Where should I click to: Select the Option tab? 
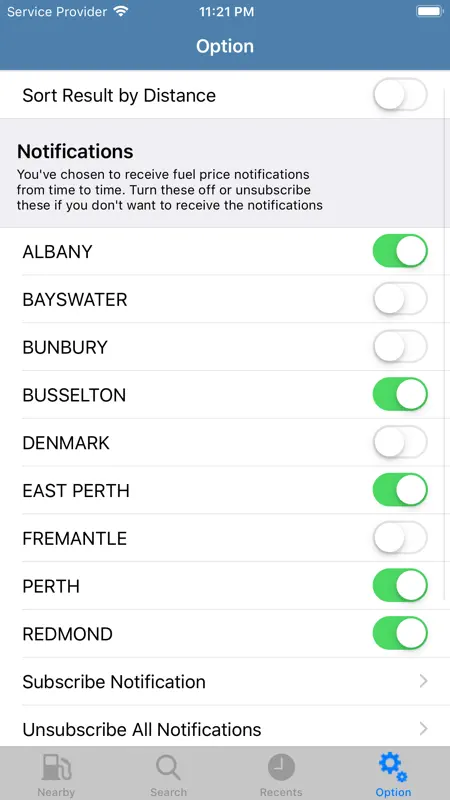(x=393, y=774)
